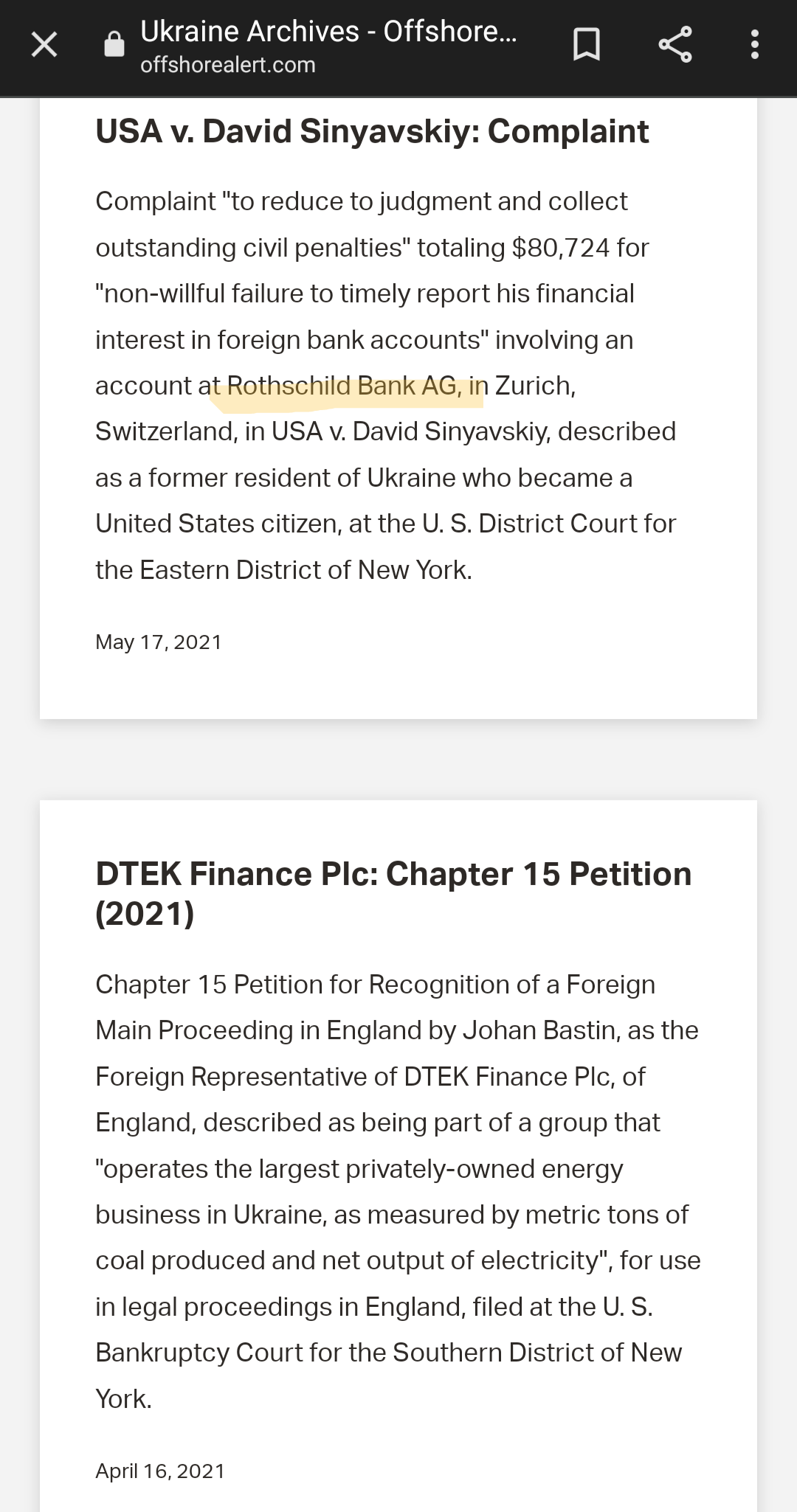The image size is (797, 1512).
Task: Close the browser custom tab
Action: 44,45
